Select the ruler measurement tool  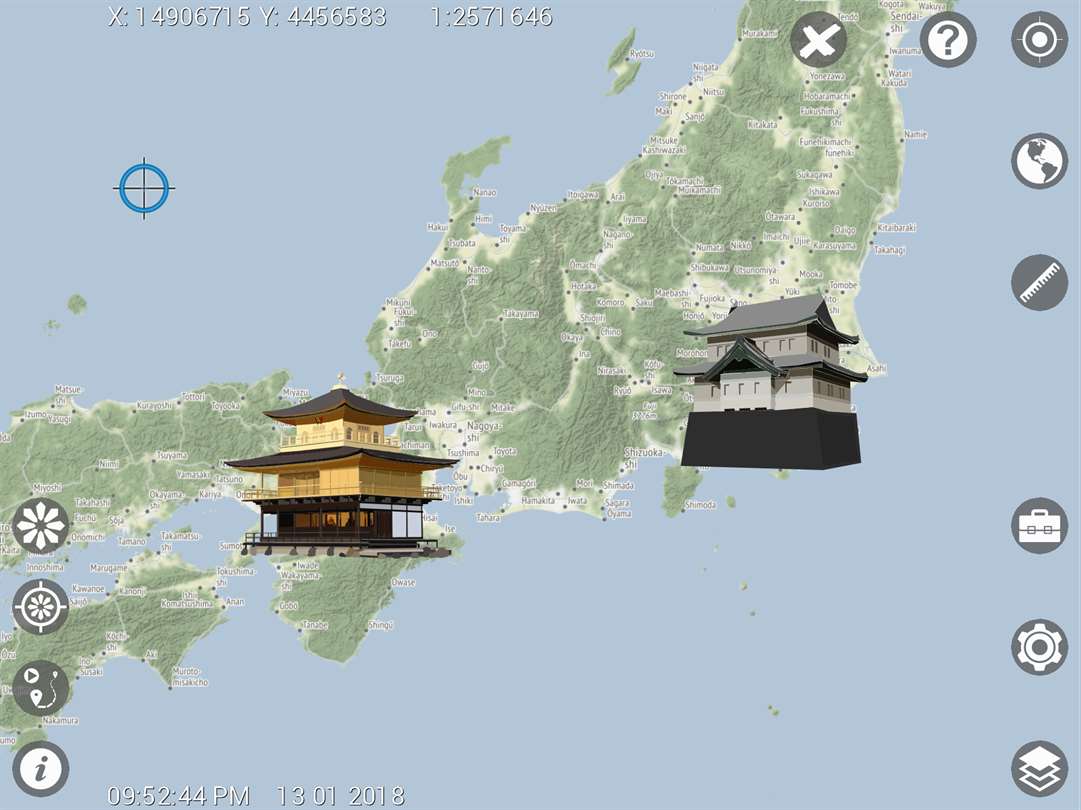click(x=1039, y=282)
